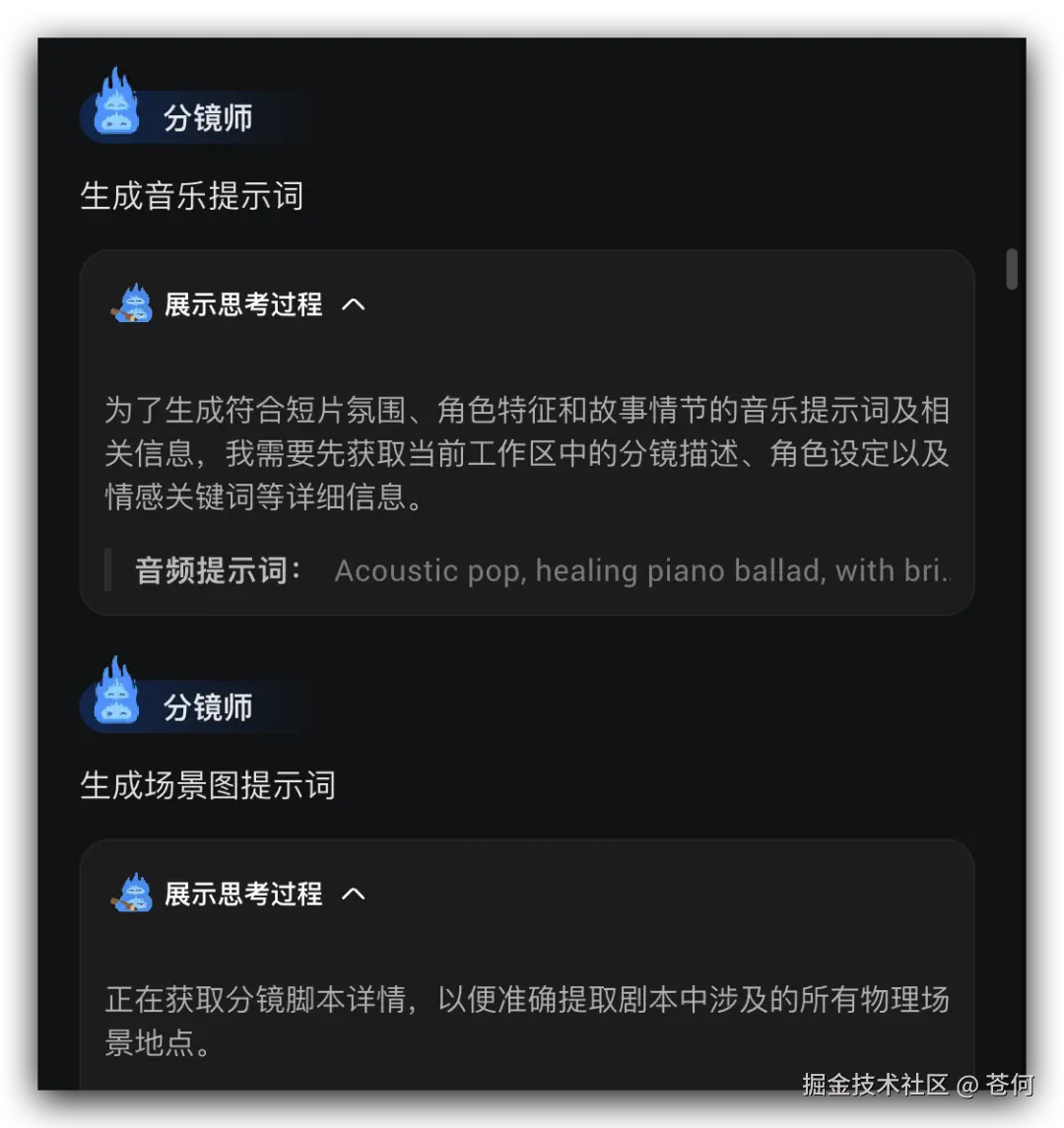Click the quote bar beside 音频提示词

110,569
